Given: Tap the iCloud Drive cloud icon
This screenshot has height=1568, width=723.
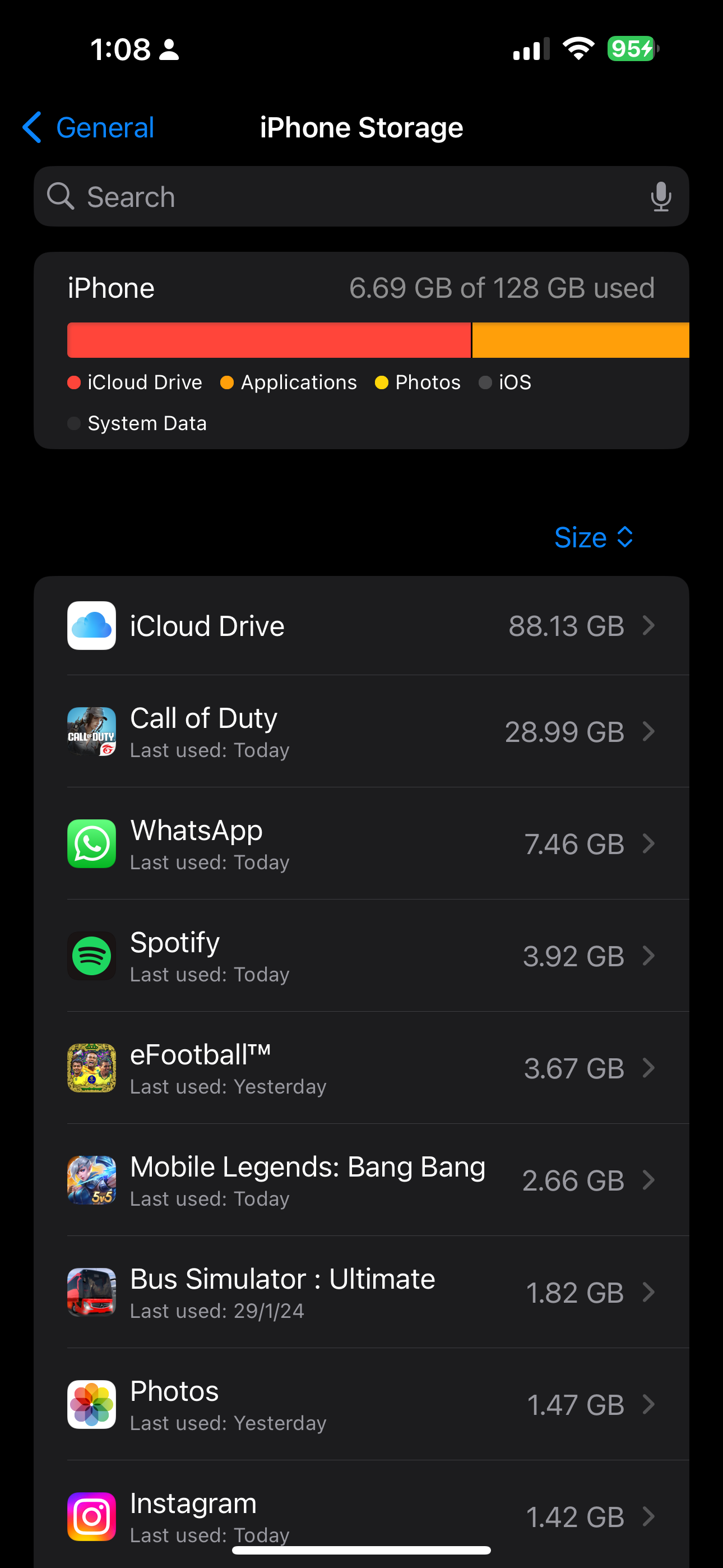Looking at the screenshot, I should [x=91, y=625].
